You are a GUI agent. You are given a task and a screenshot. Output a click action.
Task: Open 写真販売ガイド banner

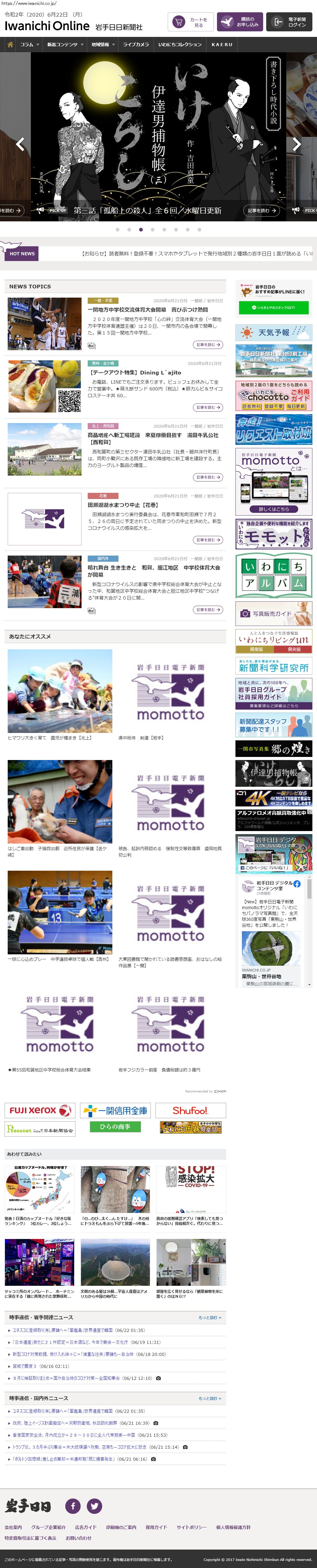[x=274, y=614]
